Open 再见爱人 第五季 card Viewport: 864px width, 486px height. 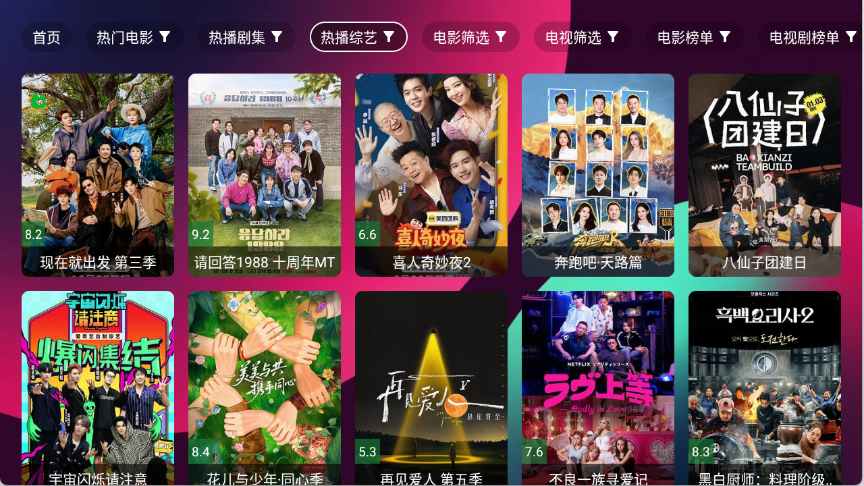[431, 388]
